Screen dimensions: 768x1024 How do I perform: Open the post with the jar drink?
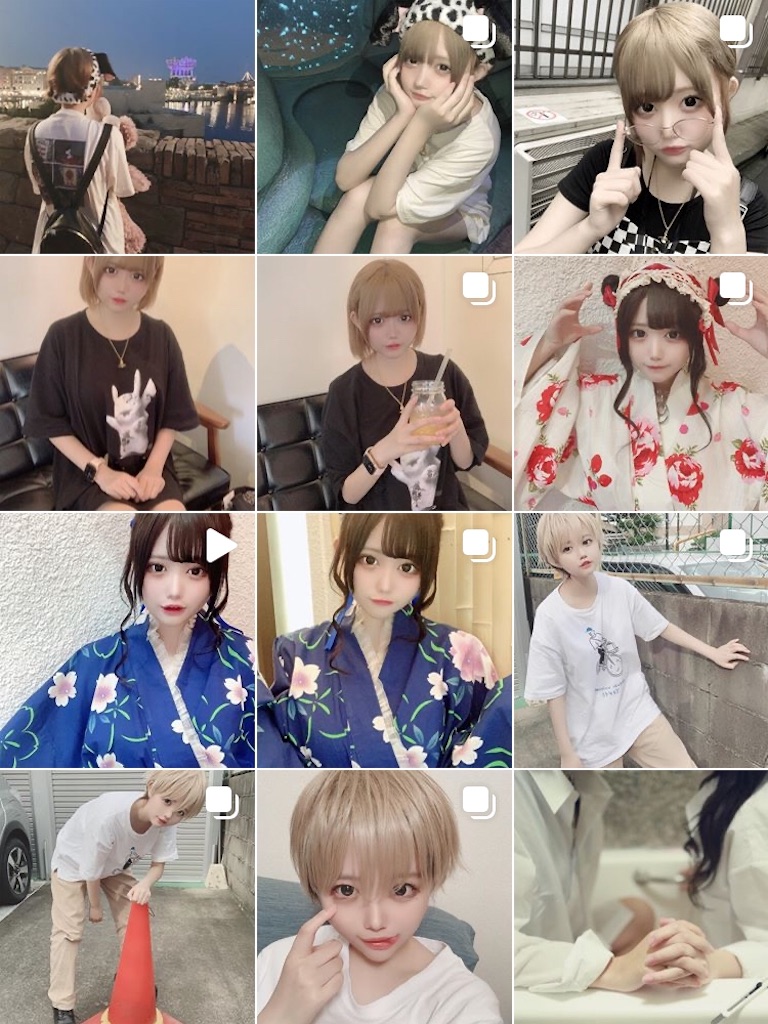pos(384,384)
